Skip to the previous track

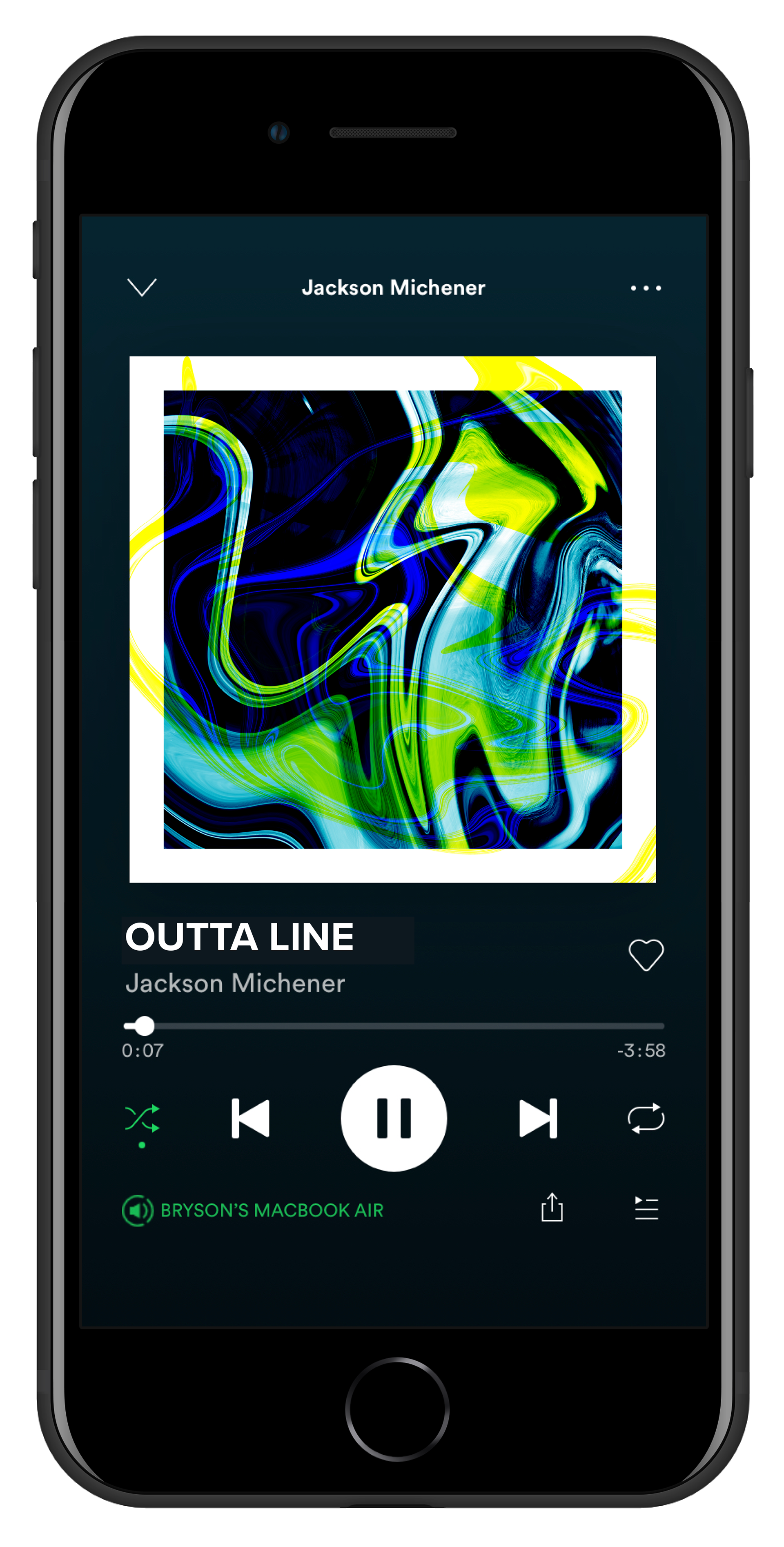[250, 1118]
